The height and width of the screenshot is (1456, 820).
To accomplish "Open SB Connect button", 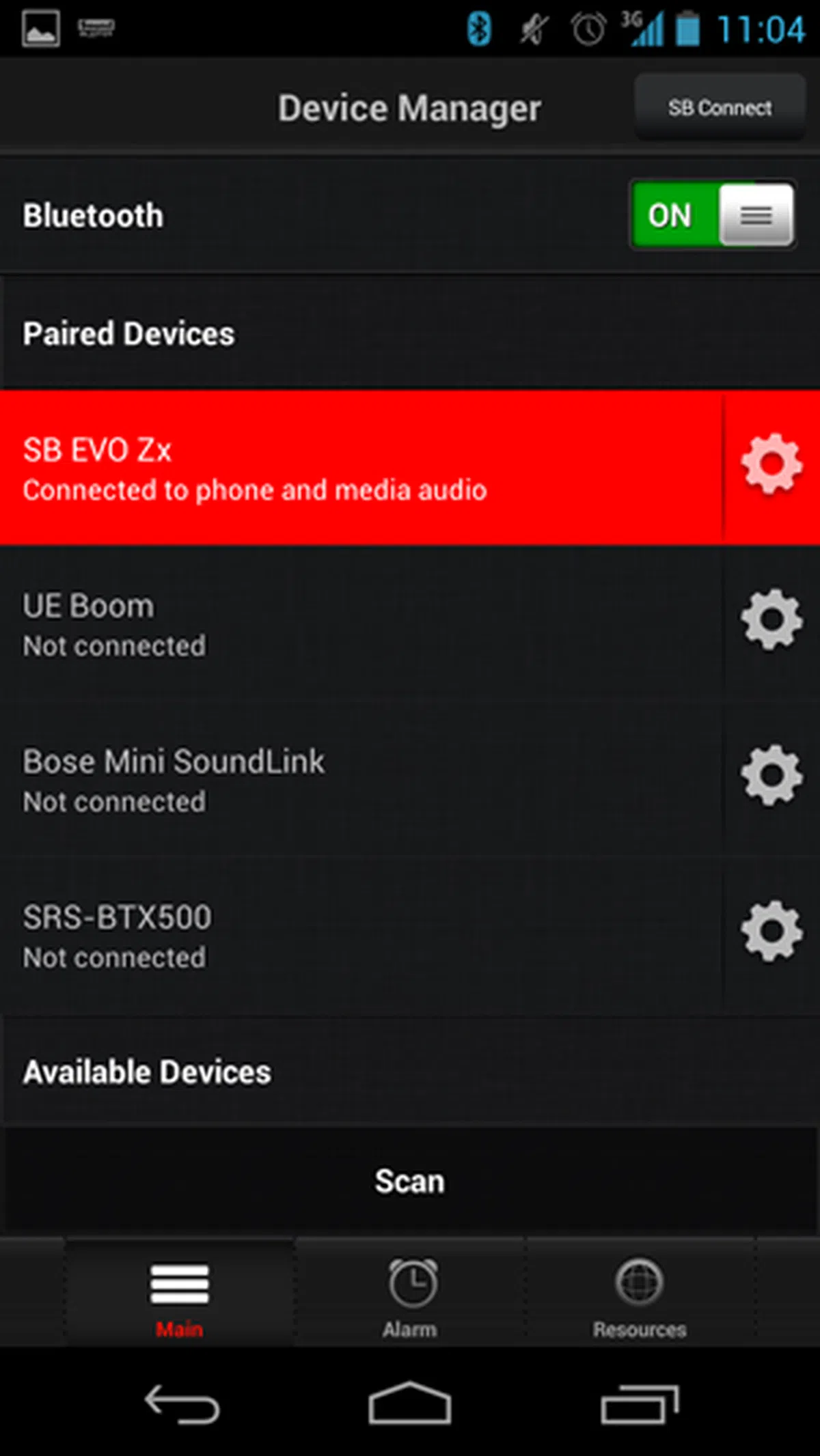I will point(720,107).
